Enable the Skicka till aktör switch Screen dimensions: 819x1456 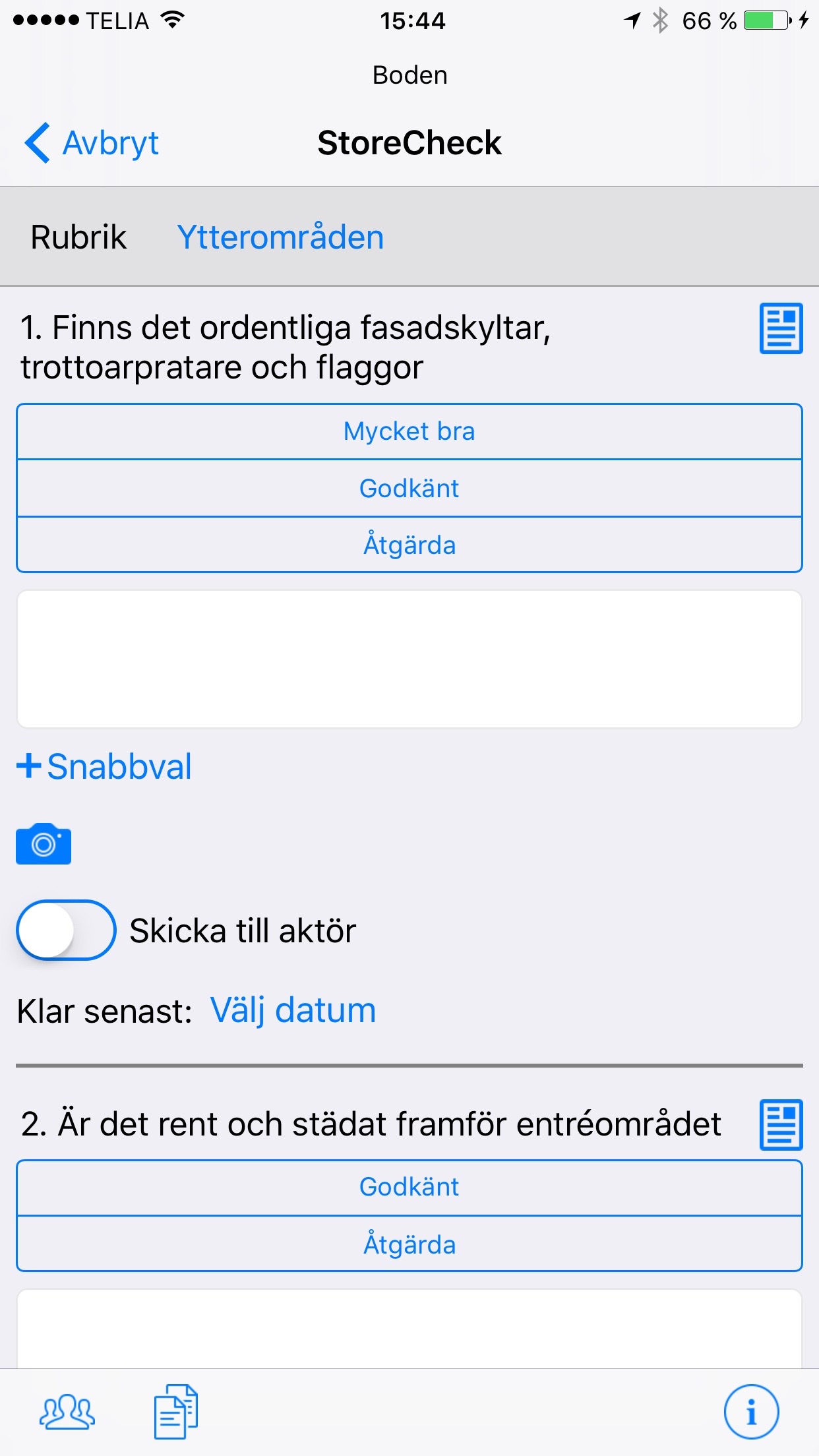pyautogui.click(x=66, y=930)
